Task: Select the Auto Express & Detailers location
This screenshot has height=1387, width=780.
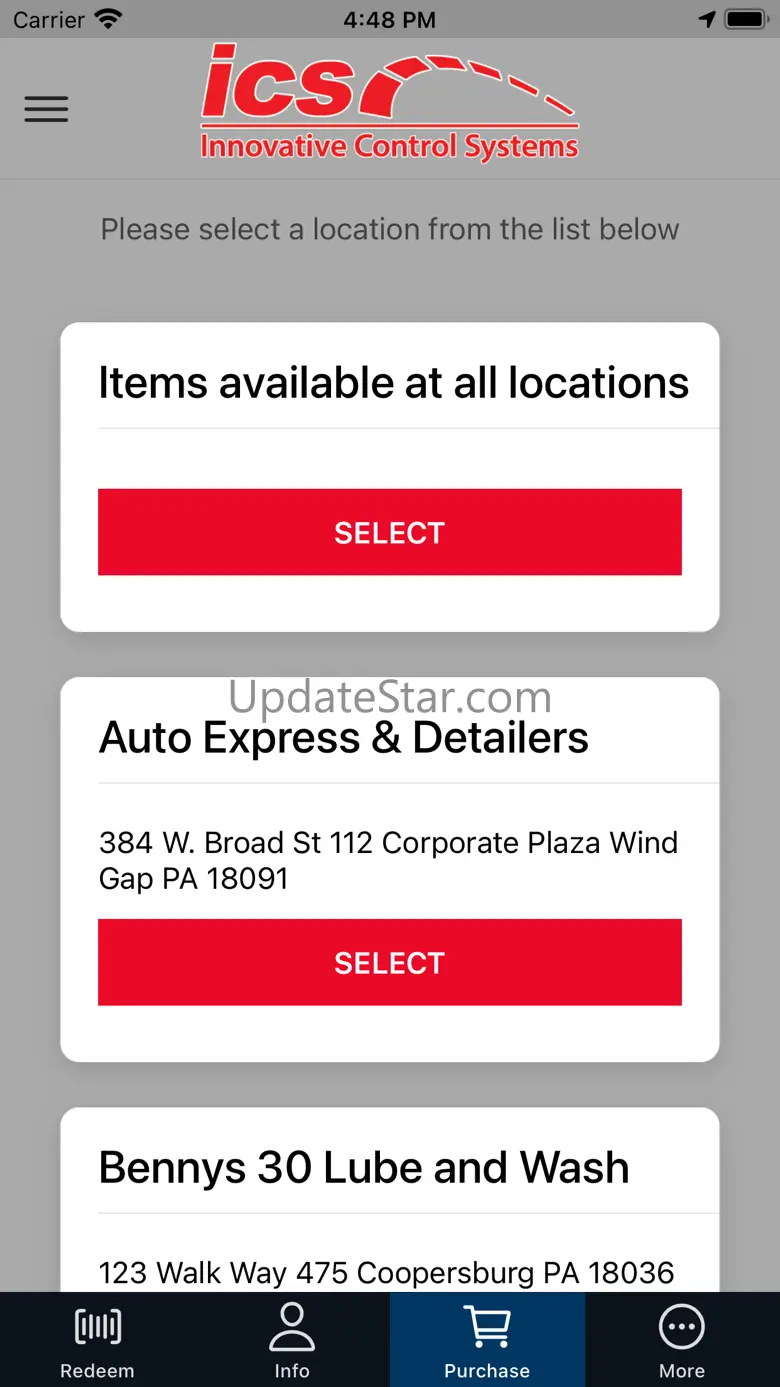Action: [389, 962]
